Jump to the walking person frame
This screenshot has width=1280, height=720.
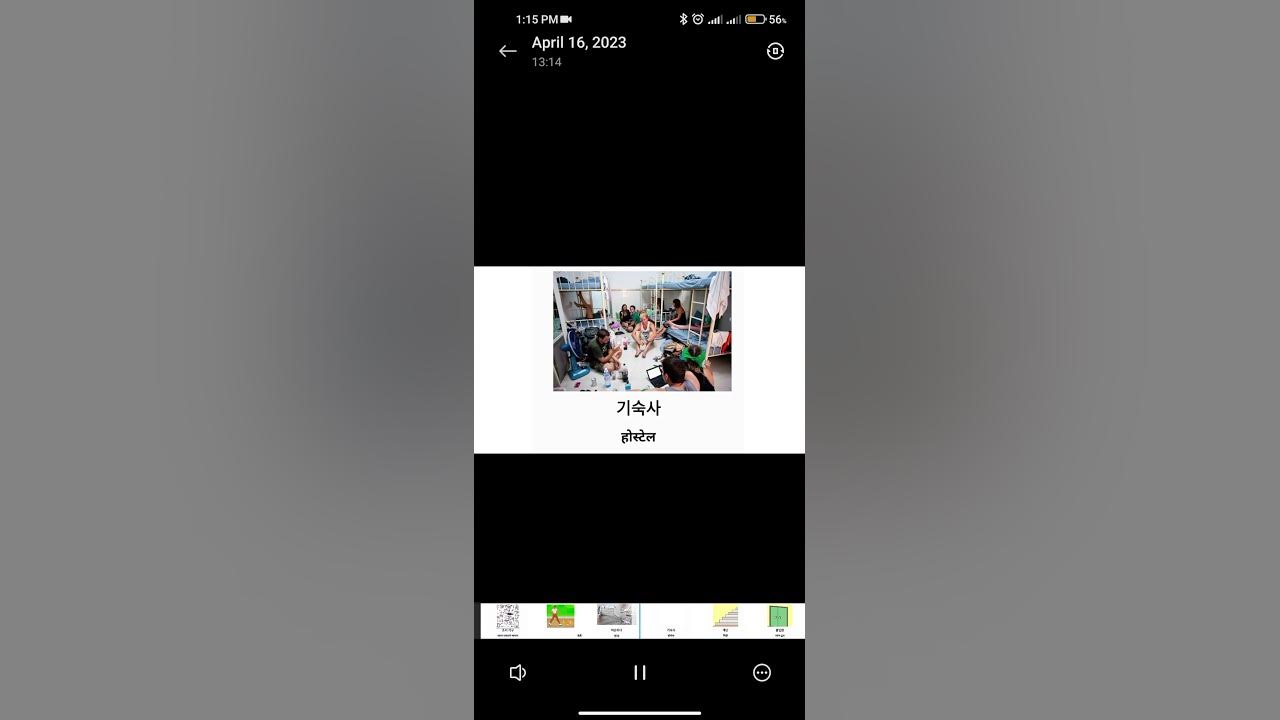(560, 618)
